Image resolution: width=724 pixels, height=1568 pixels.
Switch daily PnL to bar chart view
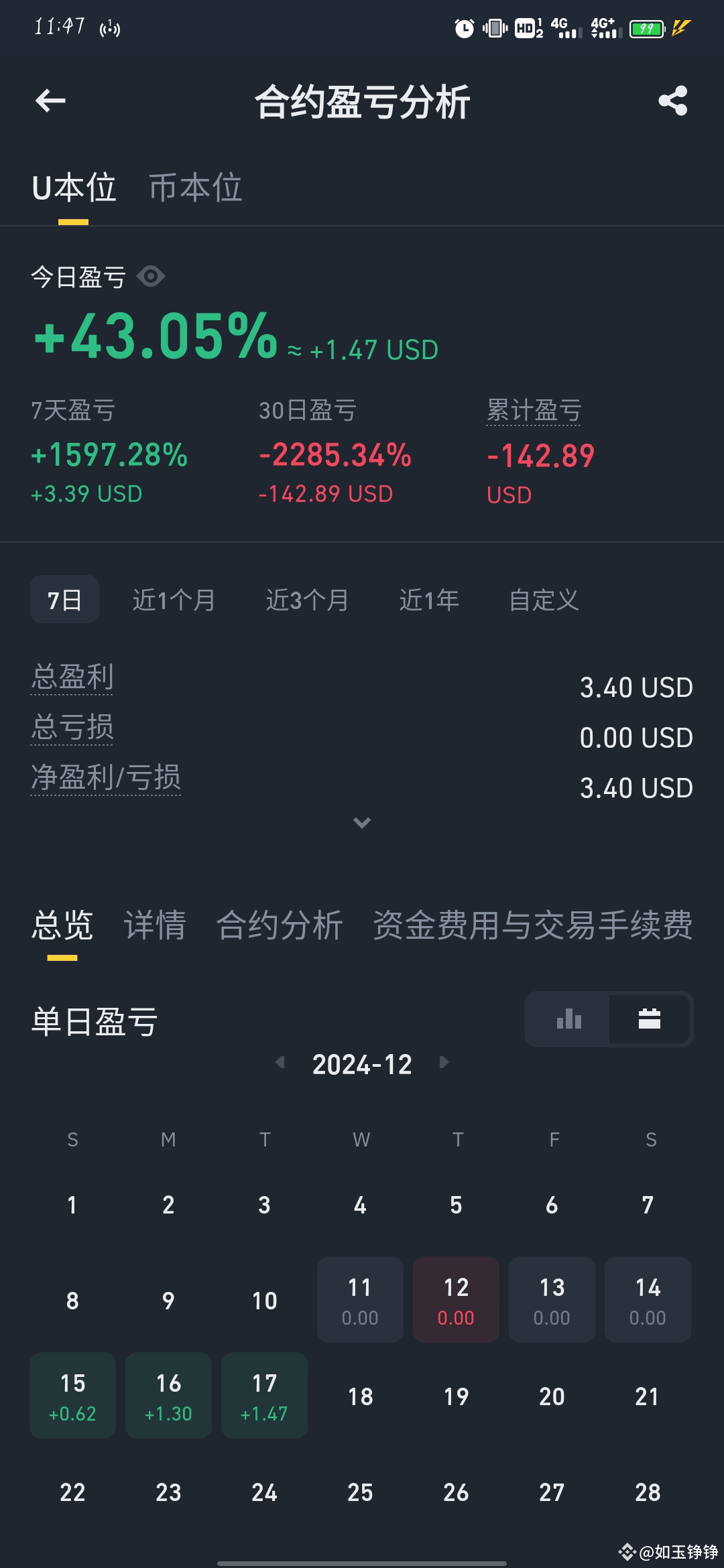tap(568, 1019)
